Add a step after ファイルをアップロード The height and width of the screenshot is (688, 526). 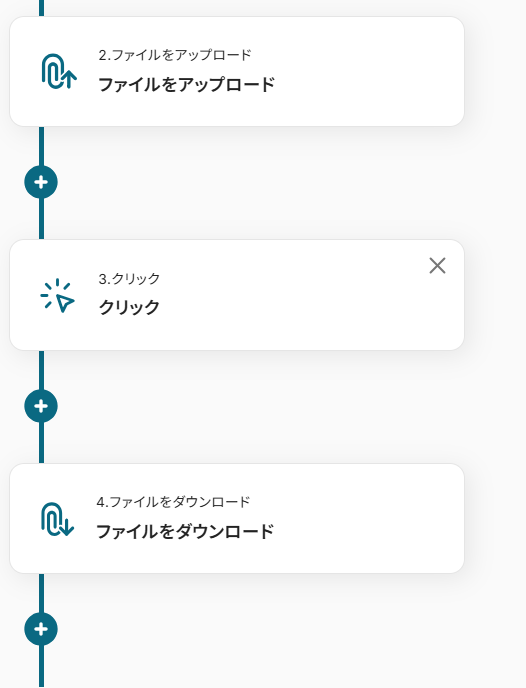coord(41,182)
